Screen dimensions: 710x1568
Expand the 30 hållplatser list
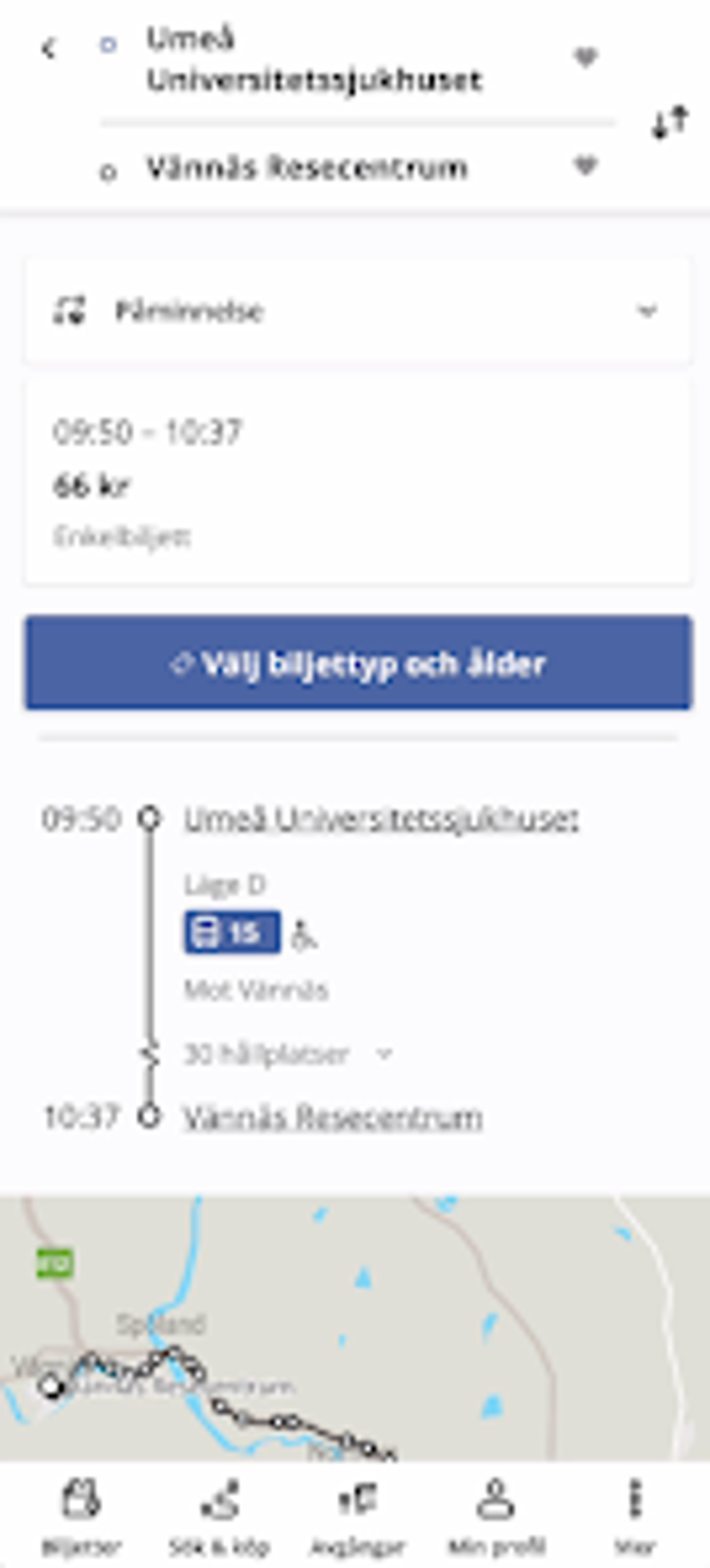287,1054
